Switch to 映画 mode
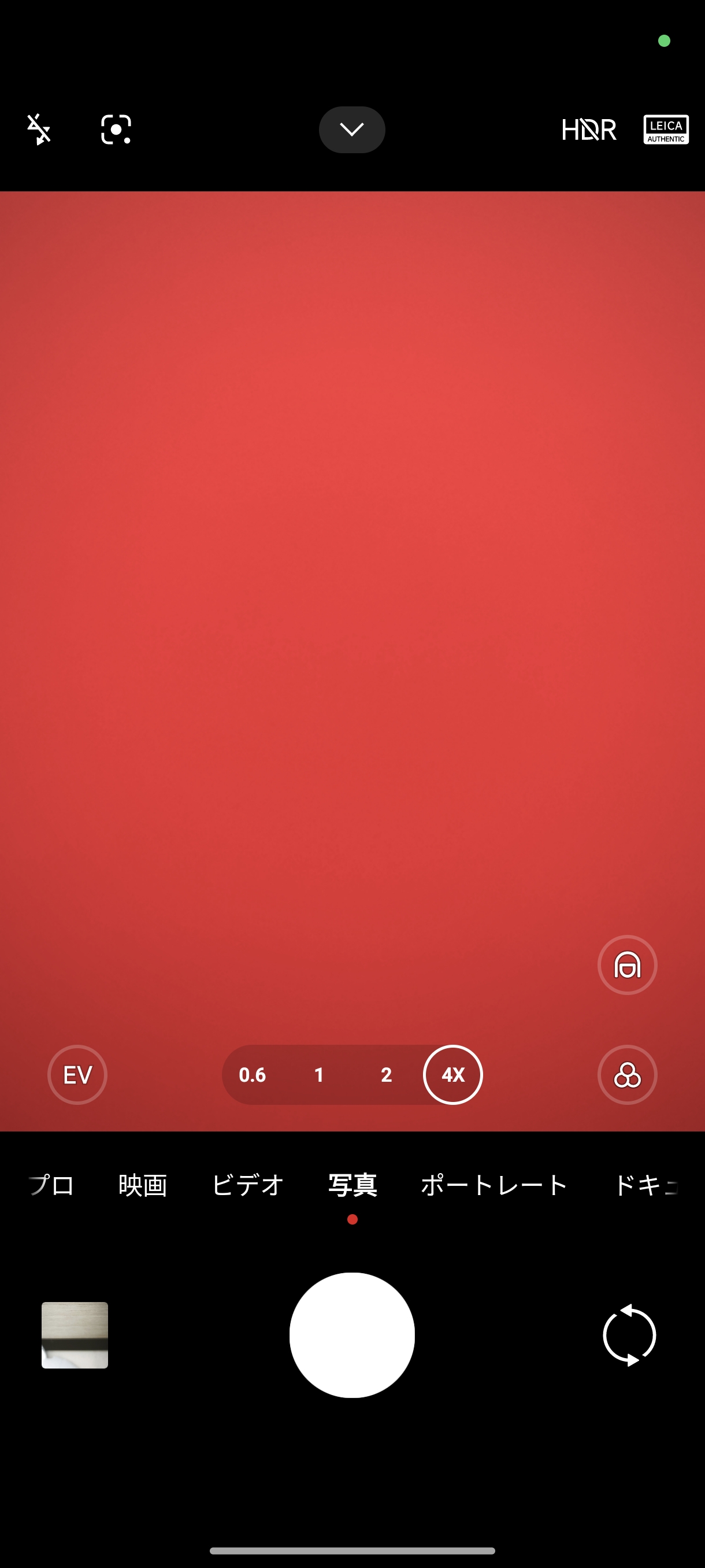Image resolution: width=705 pixels, height=1568 pixels. [x=142, y=1185]
